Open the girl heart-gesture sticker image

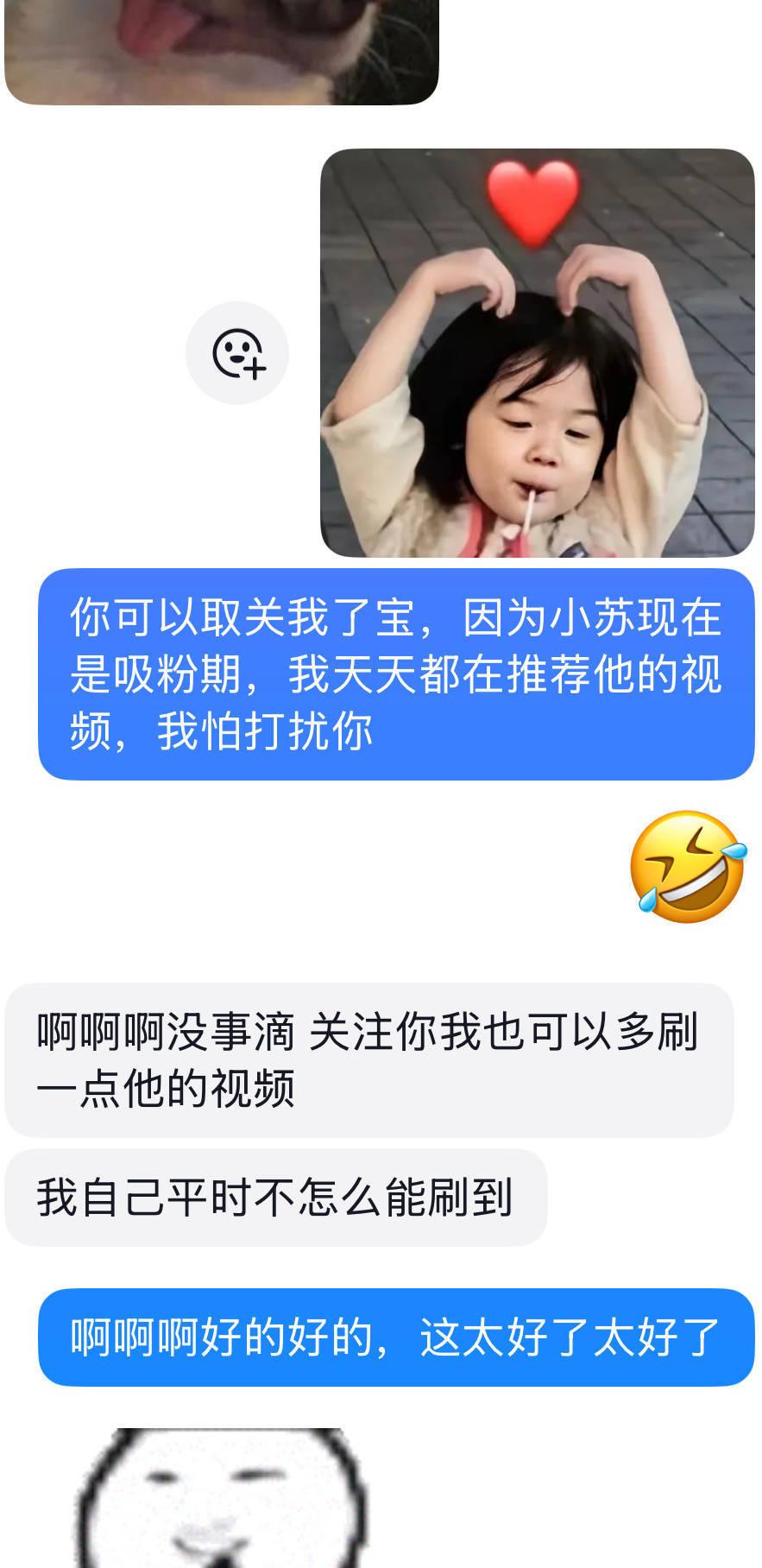537,354
